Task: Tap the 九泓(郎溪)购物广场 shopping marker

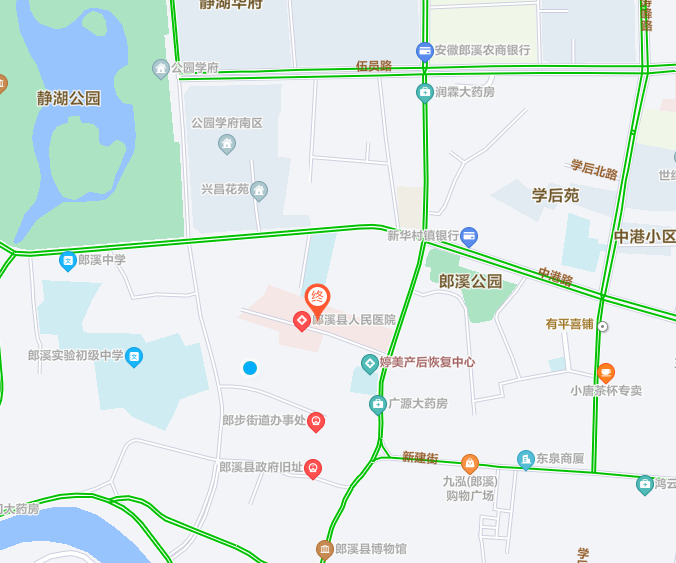Action: click(x=470, y=463)
